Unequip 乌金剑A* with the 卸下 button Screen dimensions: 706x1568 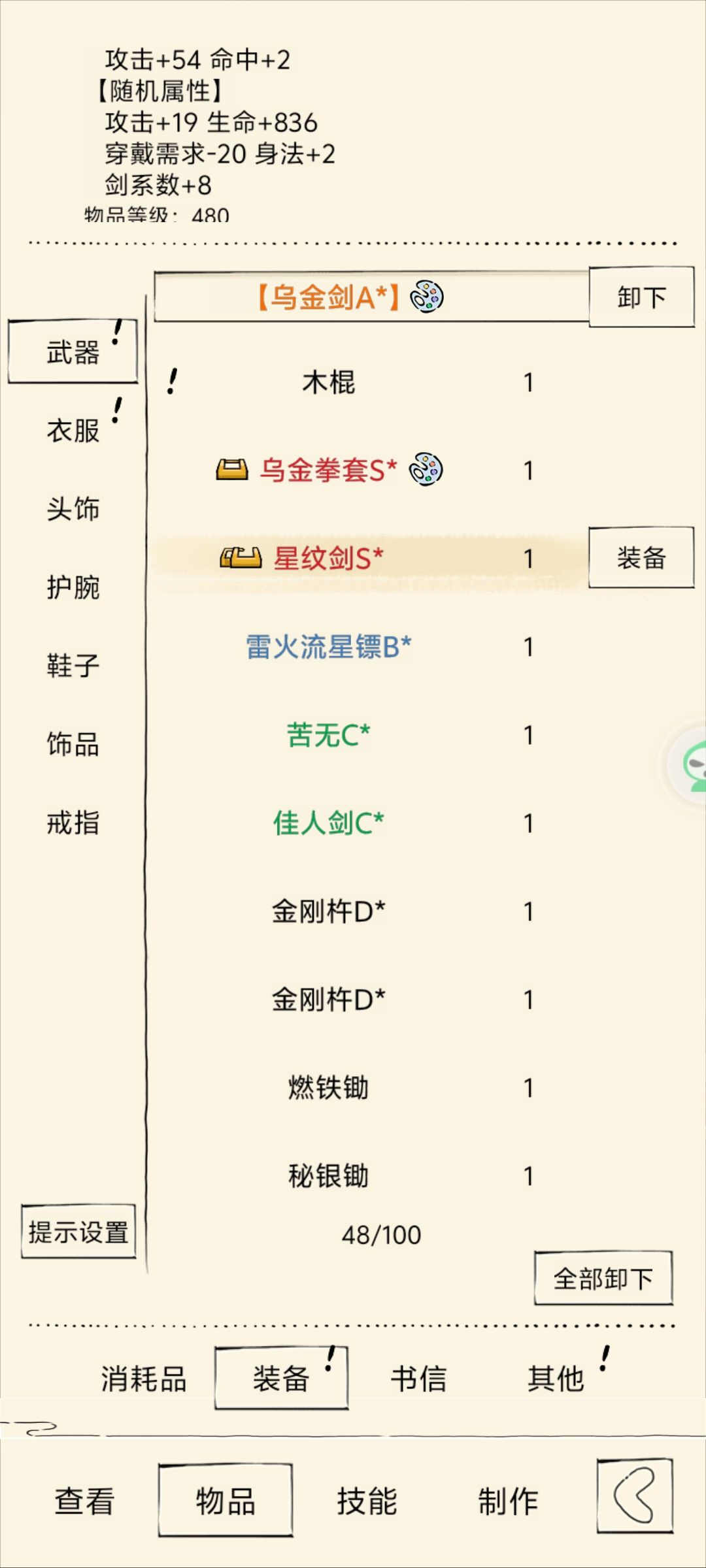coord(641,297)
